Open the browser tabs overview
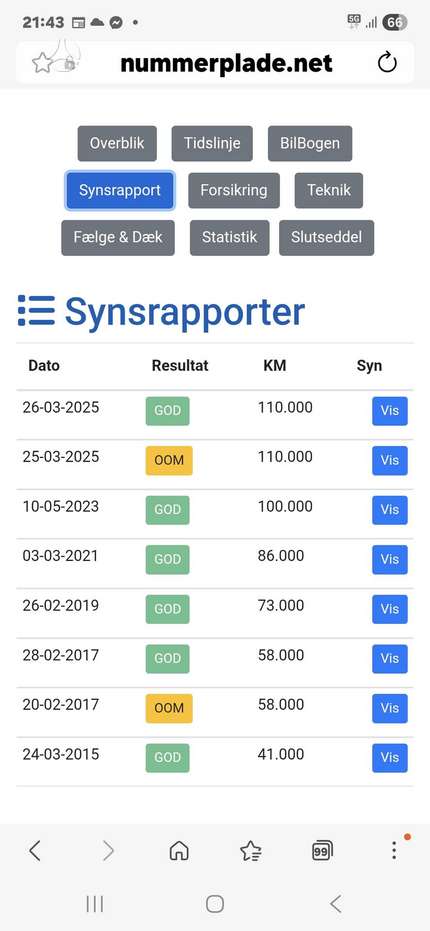The height and width of the screenshot is (931, 430). [x=322, y=851]
